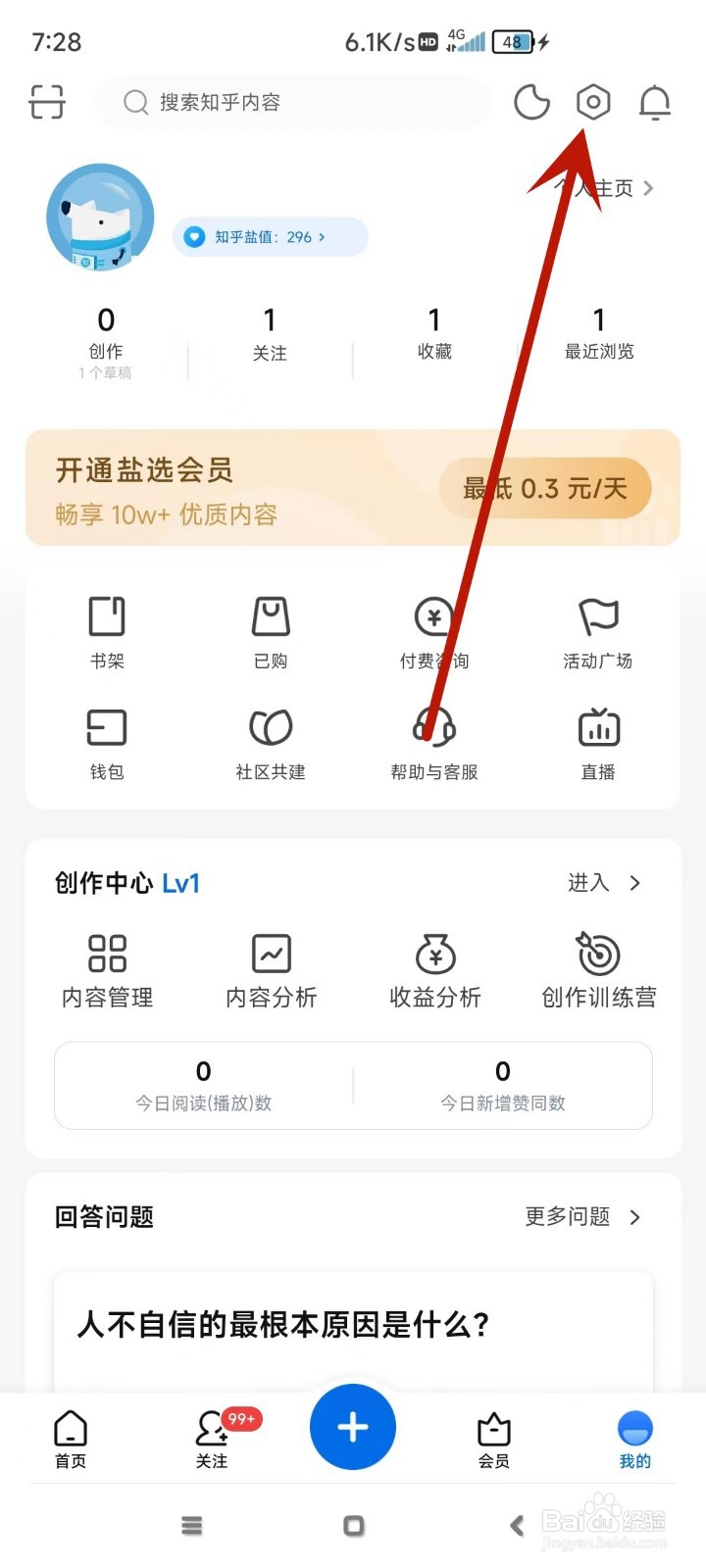Open 帮助与客服 help and support
The width and height of the screenshot is (706, 1568).
pyautogui.click(x=433, y=743)
